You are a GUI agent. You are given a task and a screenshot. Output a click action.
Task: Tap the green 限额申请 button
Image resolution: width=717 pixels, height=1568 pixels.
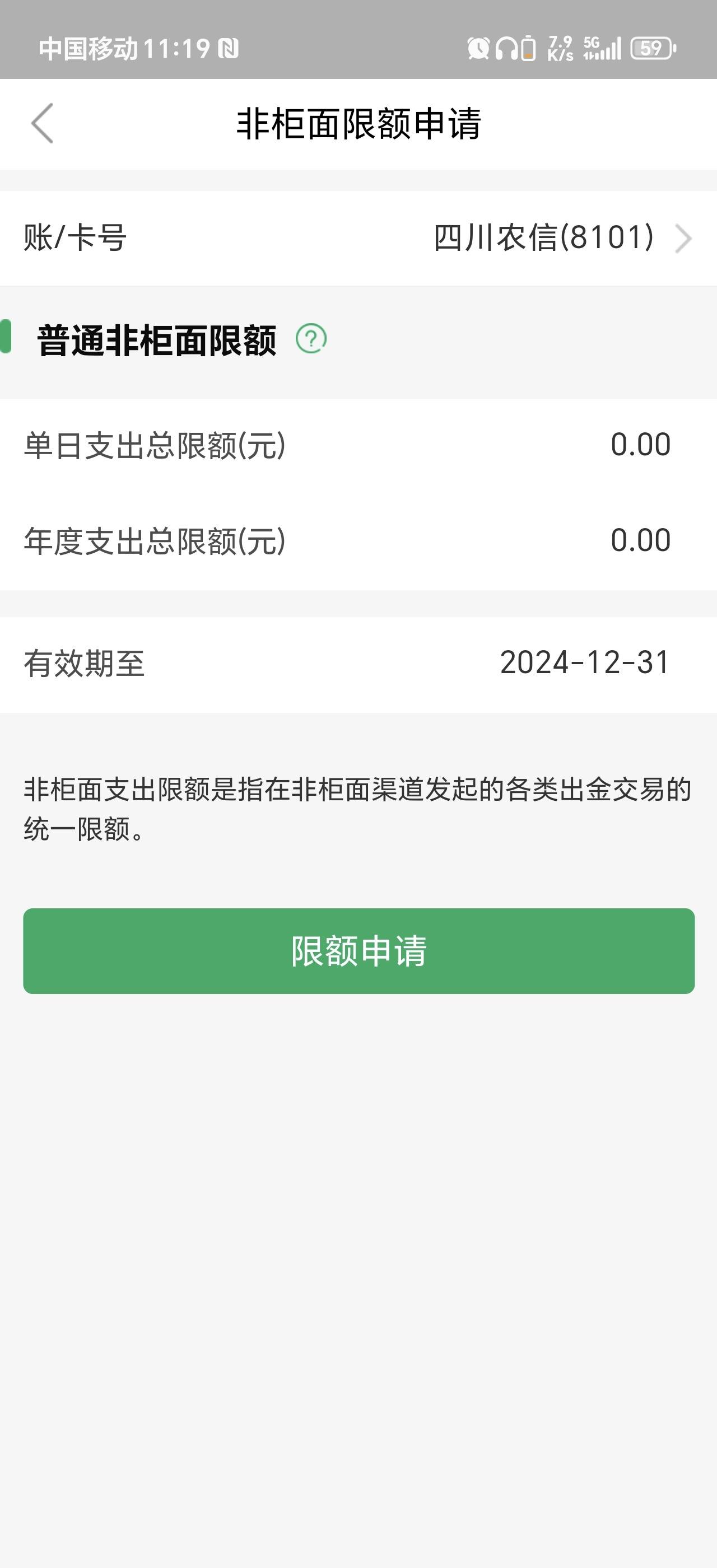pyautogui.click(x=358, y=951)
